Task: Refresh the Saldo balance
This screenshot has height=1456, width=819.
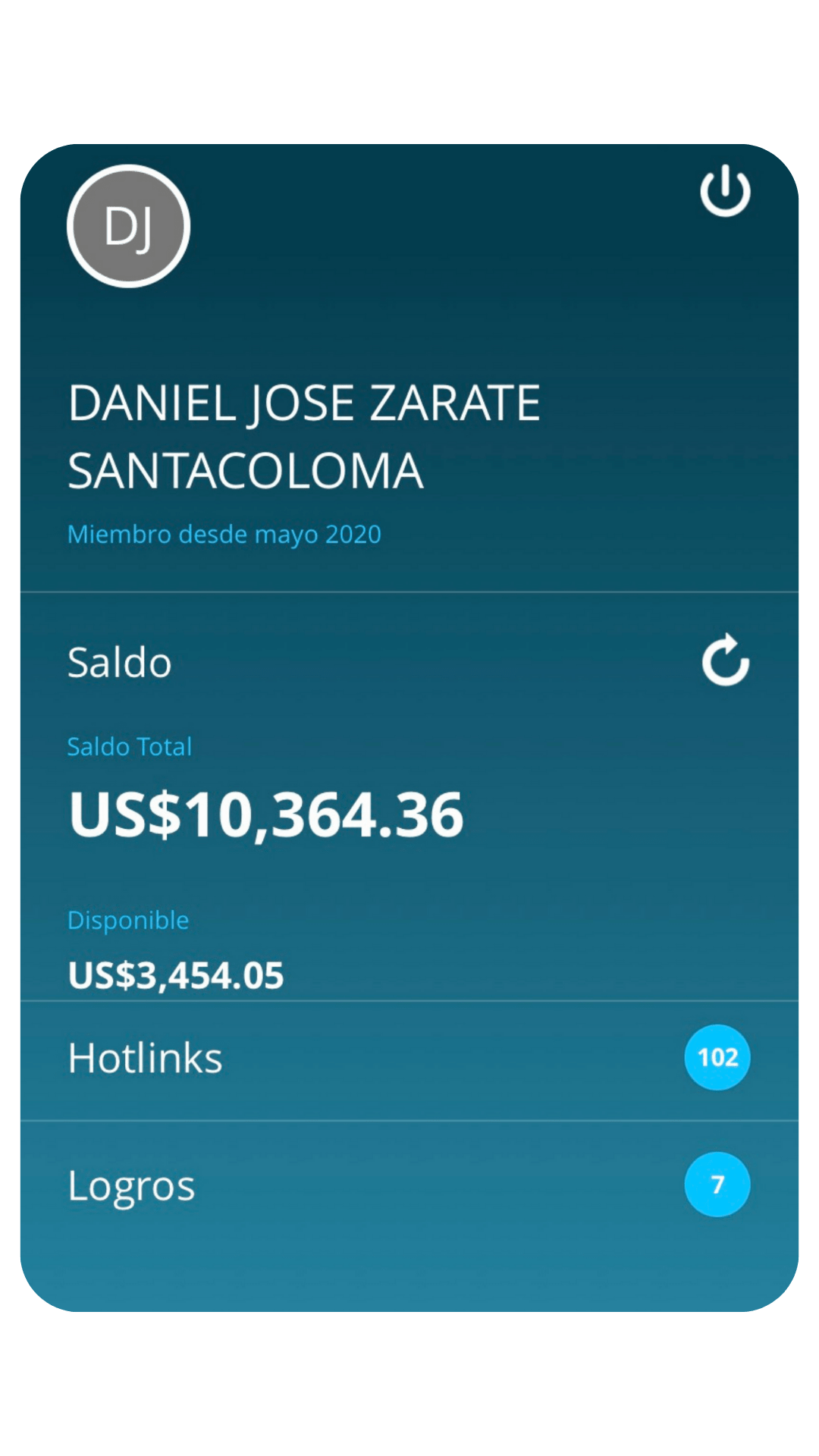Action: 726,660
